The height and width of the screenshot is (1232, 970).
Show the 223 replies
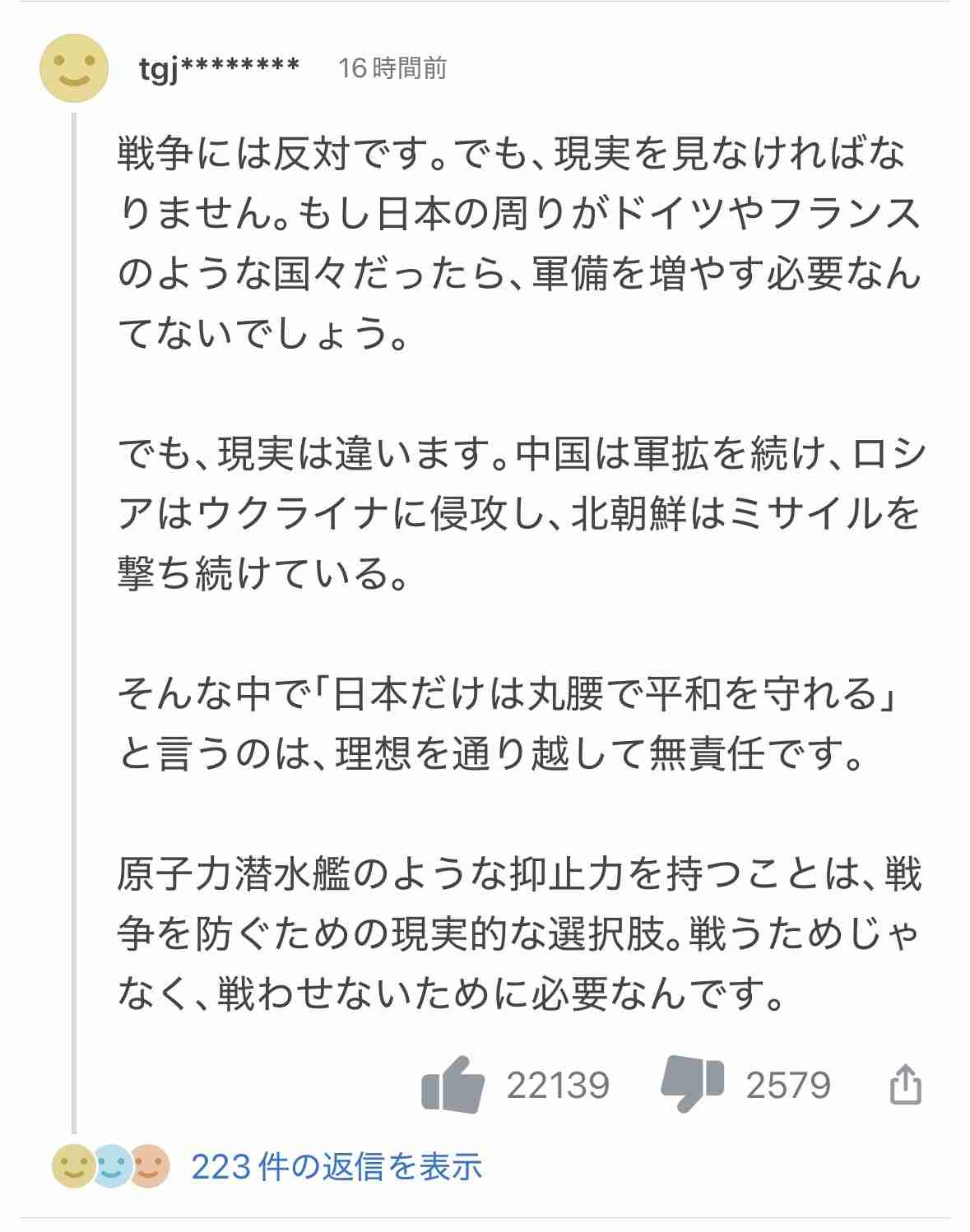336,1167
